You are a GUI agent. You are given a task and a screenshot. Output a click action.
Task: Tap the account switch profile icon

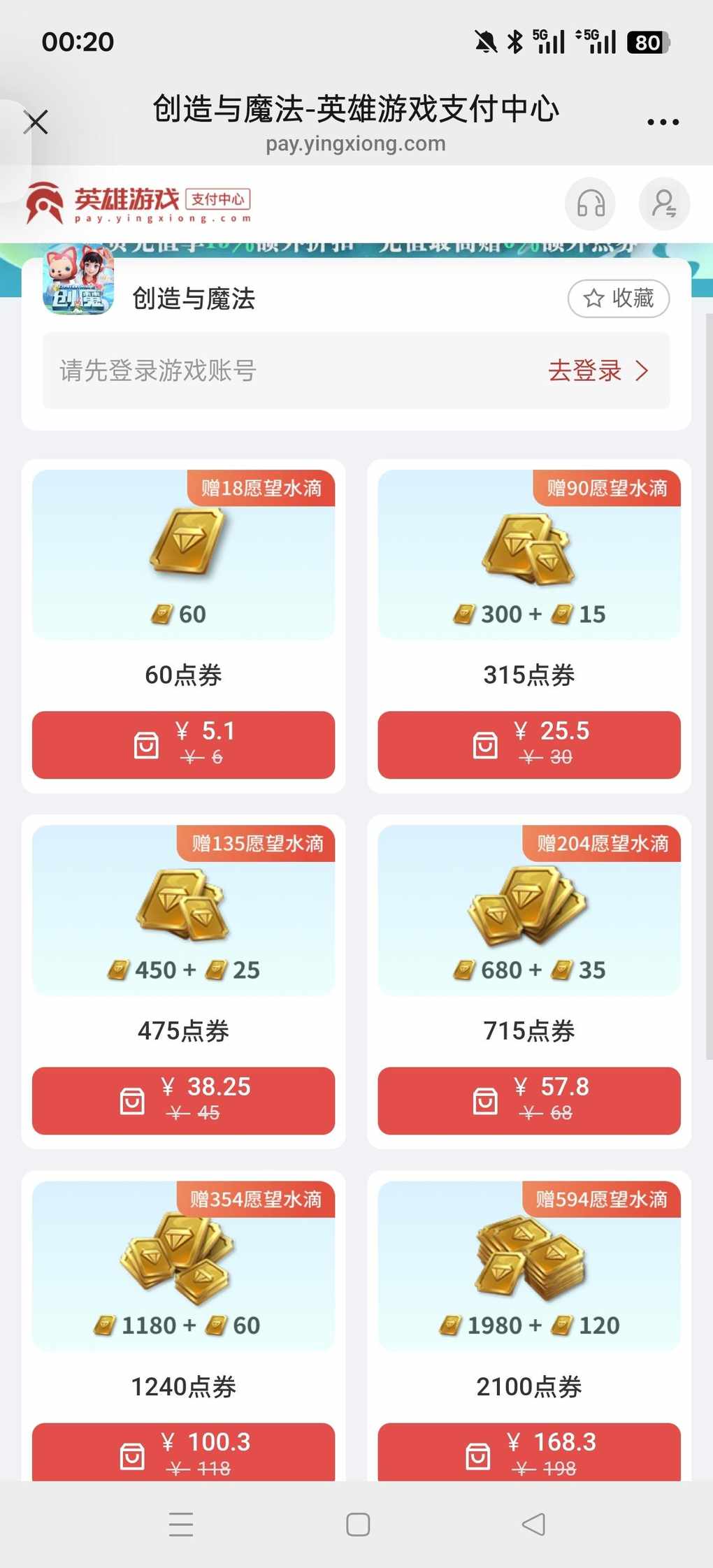(663, 204)
